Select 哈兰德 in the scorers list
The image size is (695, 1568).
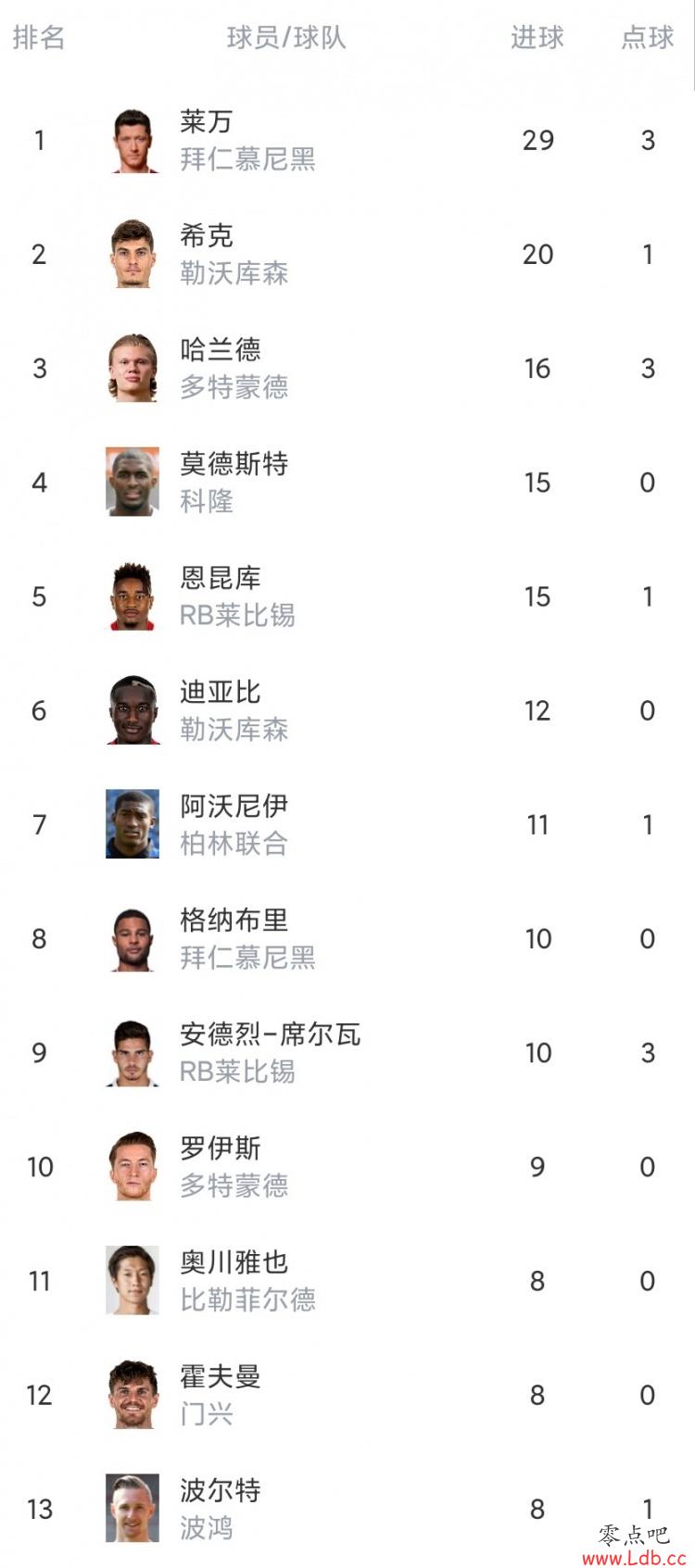(x=347, y=368)
